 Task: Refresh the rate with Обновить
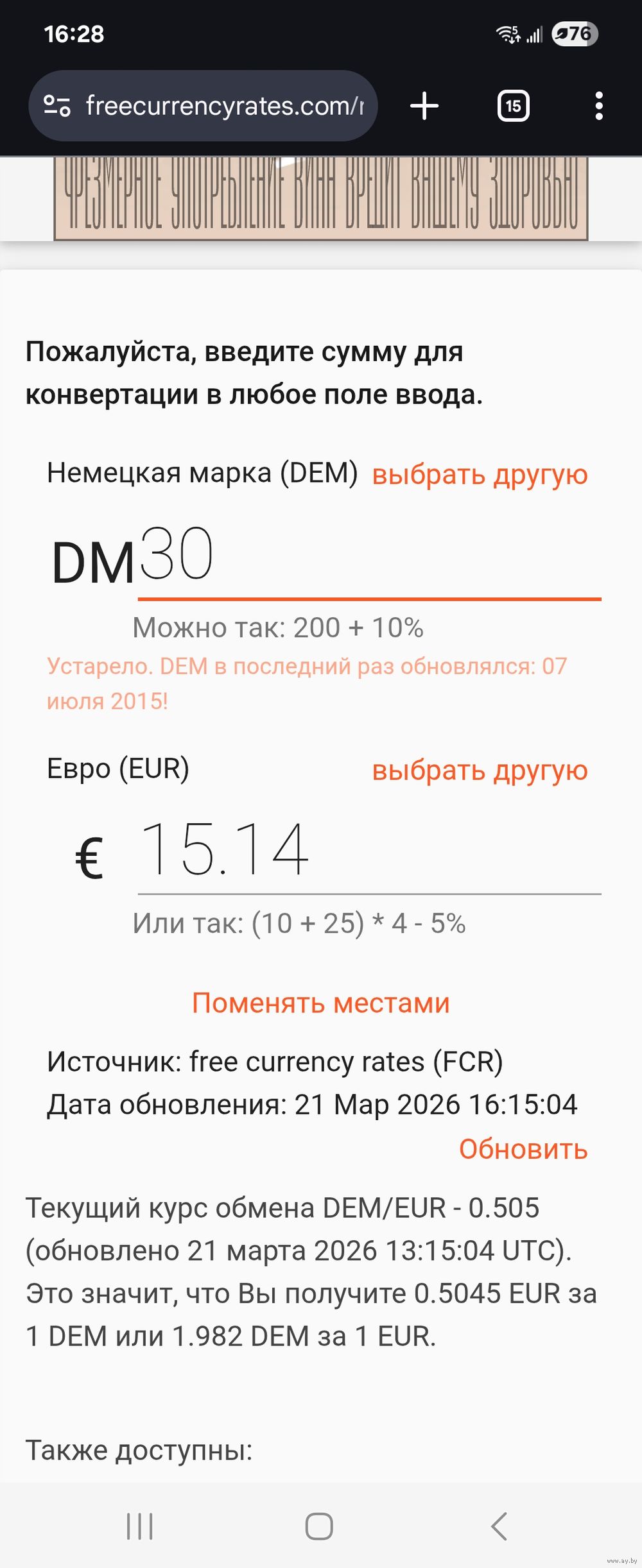(523, 1149)
